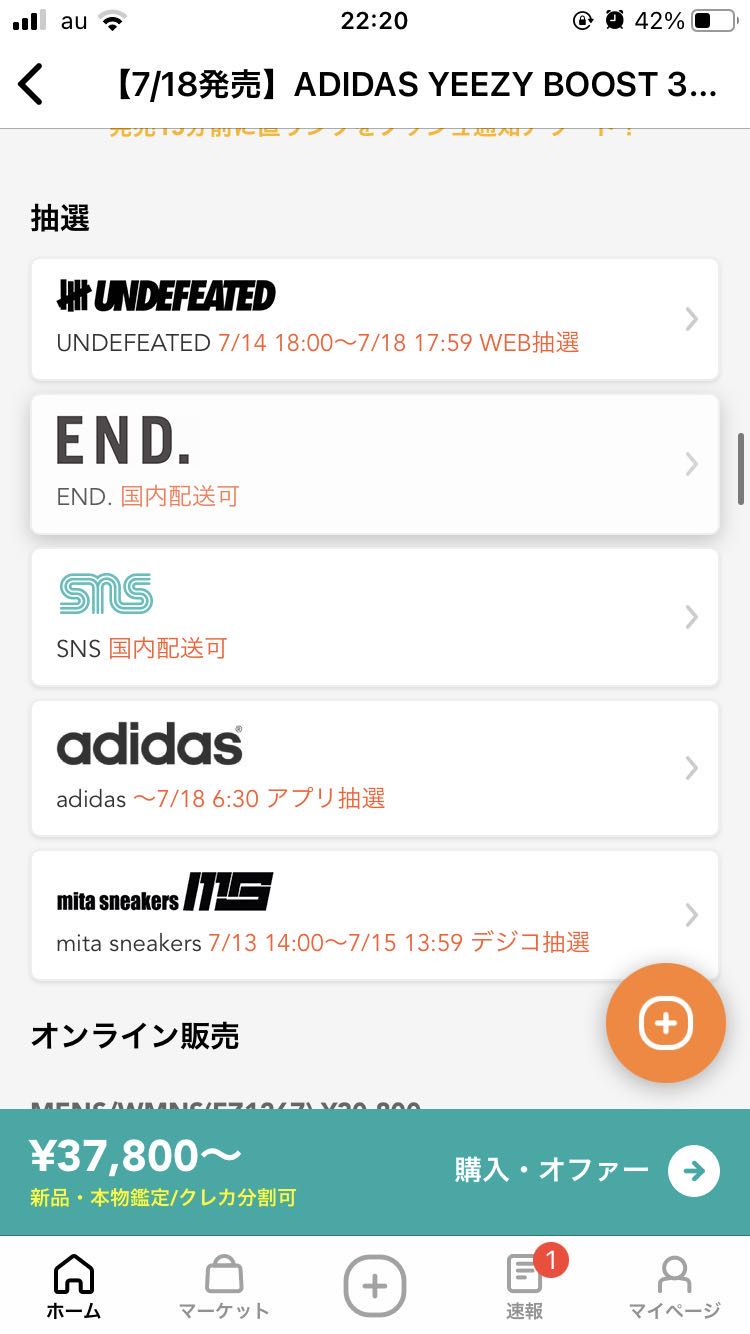Expand the END. 国内配送可 row chevron
The image size is (750, 1334).
pyautogui.click(x=690, y=464)
